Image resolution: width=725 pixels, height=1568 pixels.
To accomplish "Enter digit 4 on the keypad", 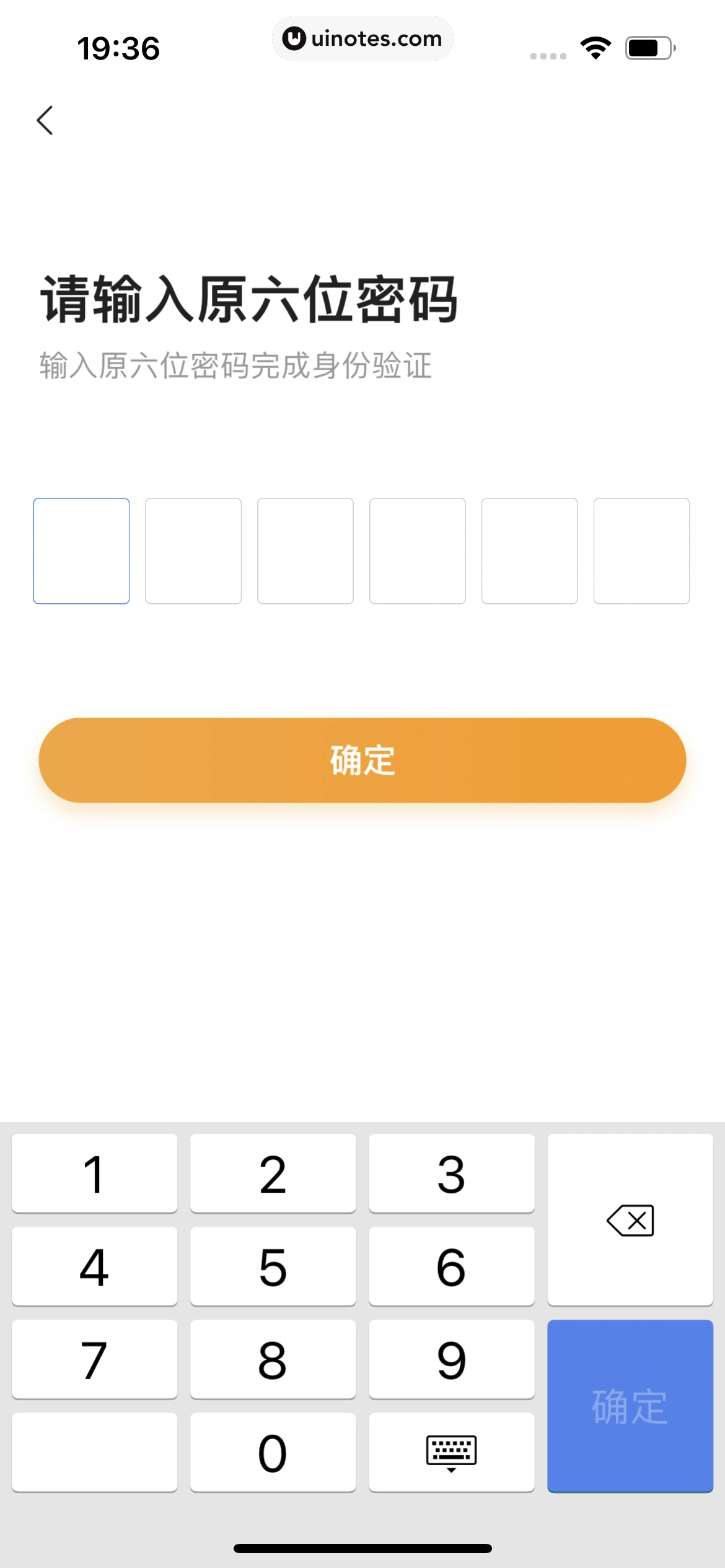I will (94, 1266).
